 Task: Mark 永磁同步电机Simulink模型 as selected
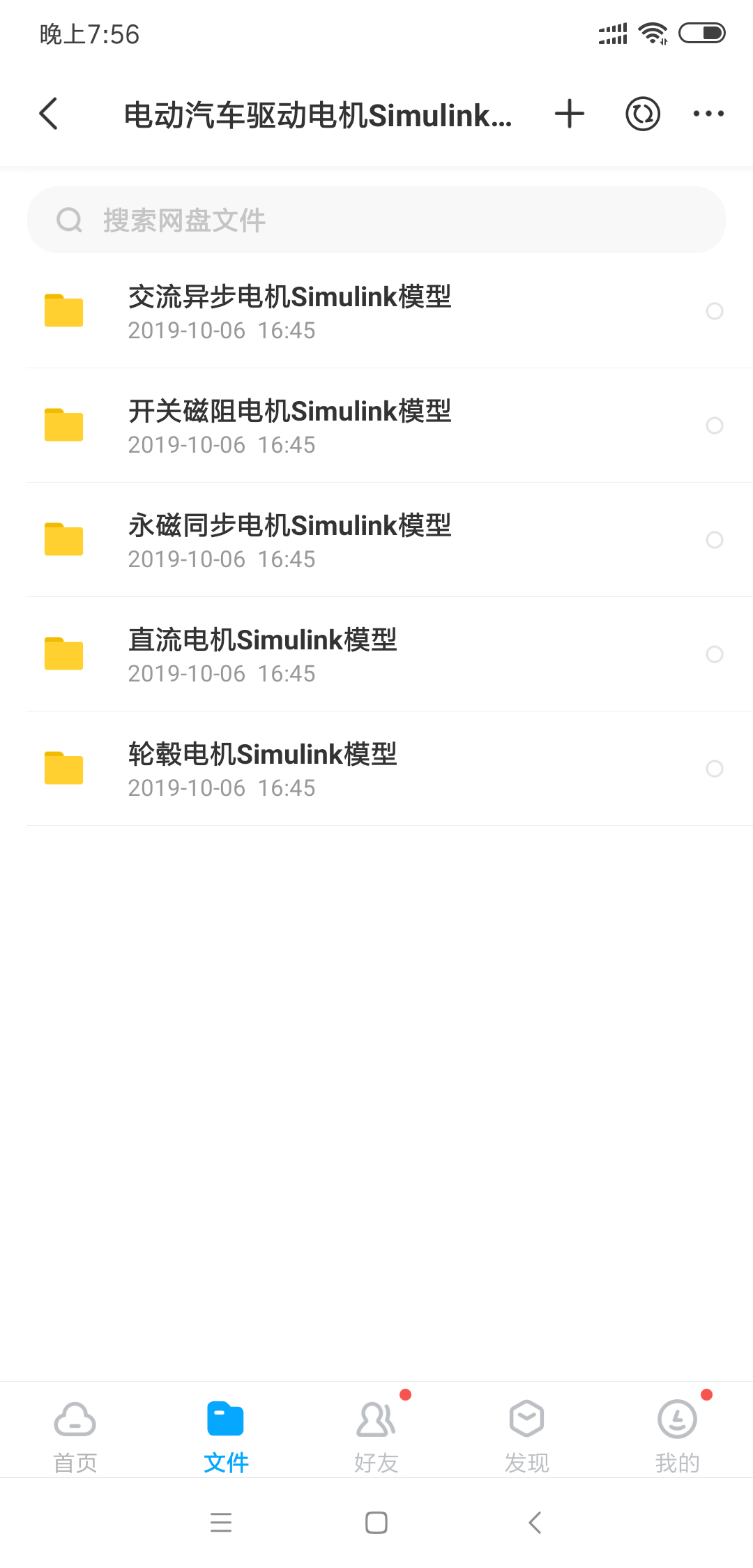pos(715,540)
